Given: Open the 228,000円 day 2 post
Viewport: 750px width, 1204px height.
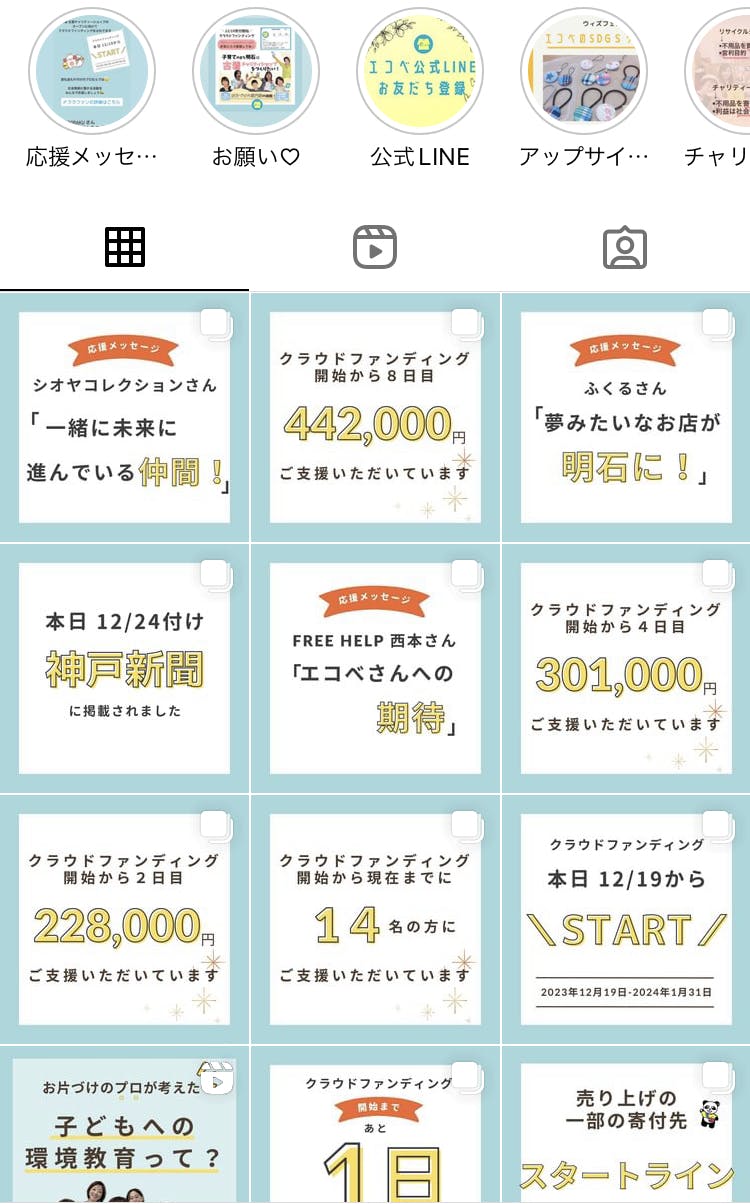Looking at the screenshot, I should pyautogui.click(x=124, y=920).
